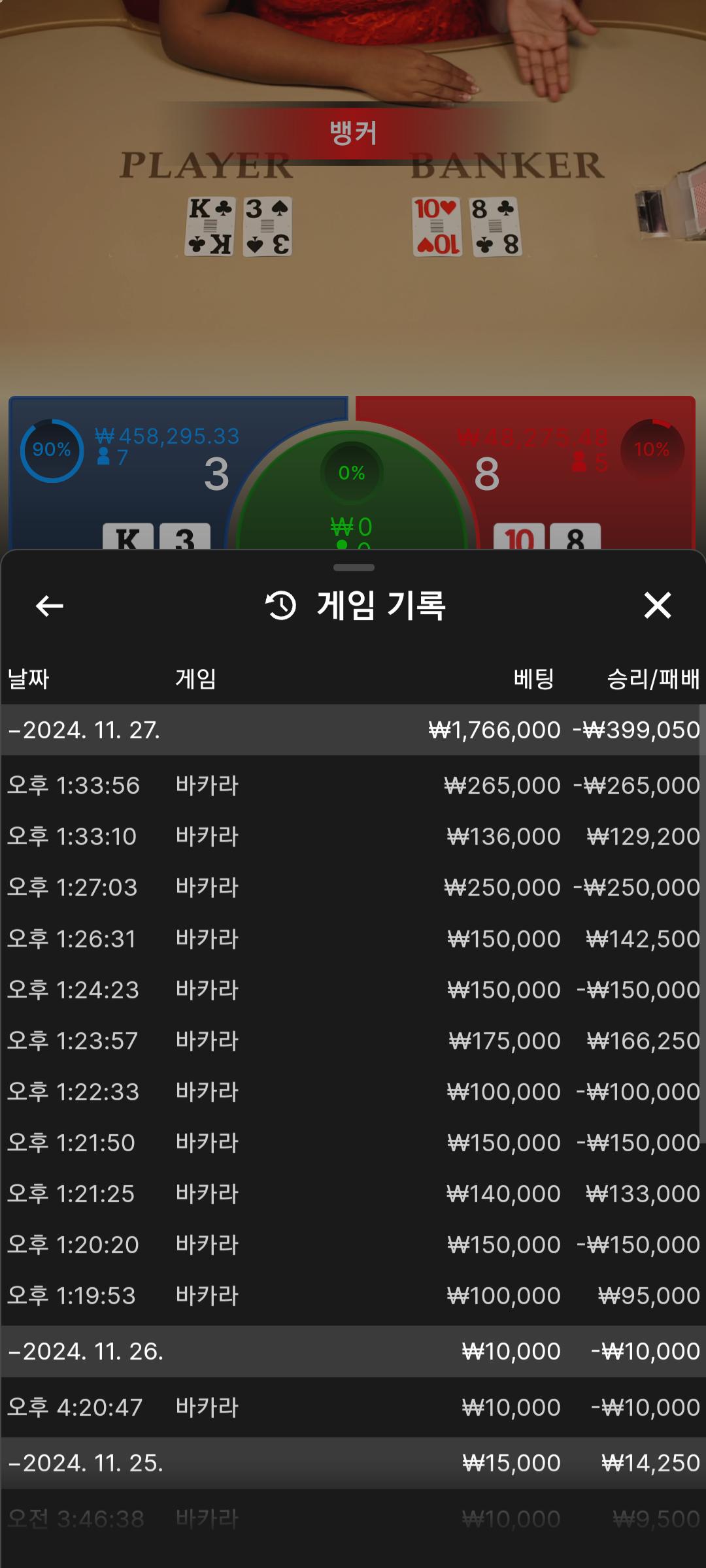Open the 오후 1:22:33 record row
Image resolution: width=706 pixels, height=1568 pixels.
click(353, 1092)
